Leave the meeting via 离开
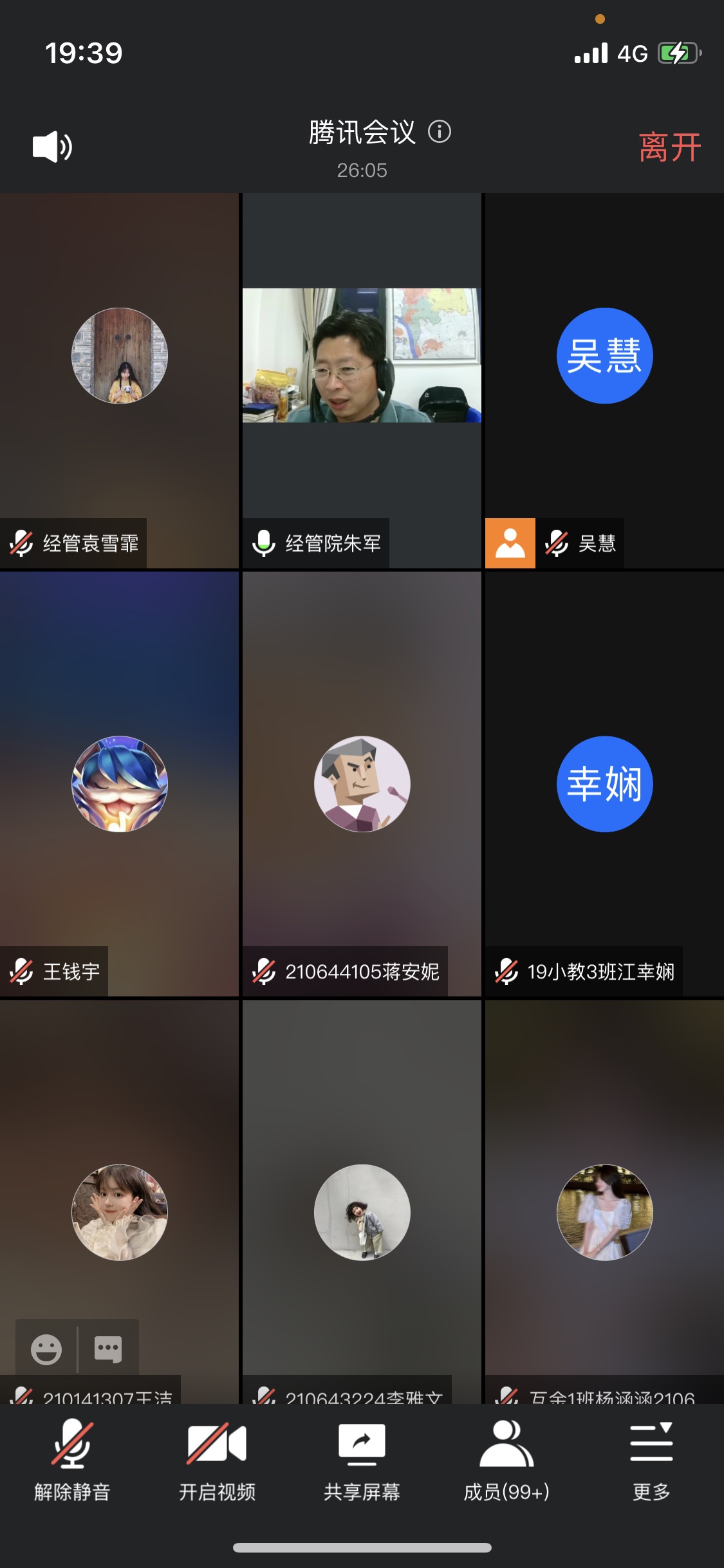 669,147
